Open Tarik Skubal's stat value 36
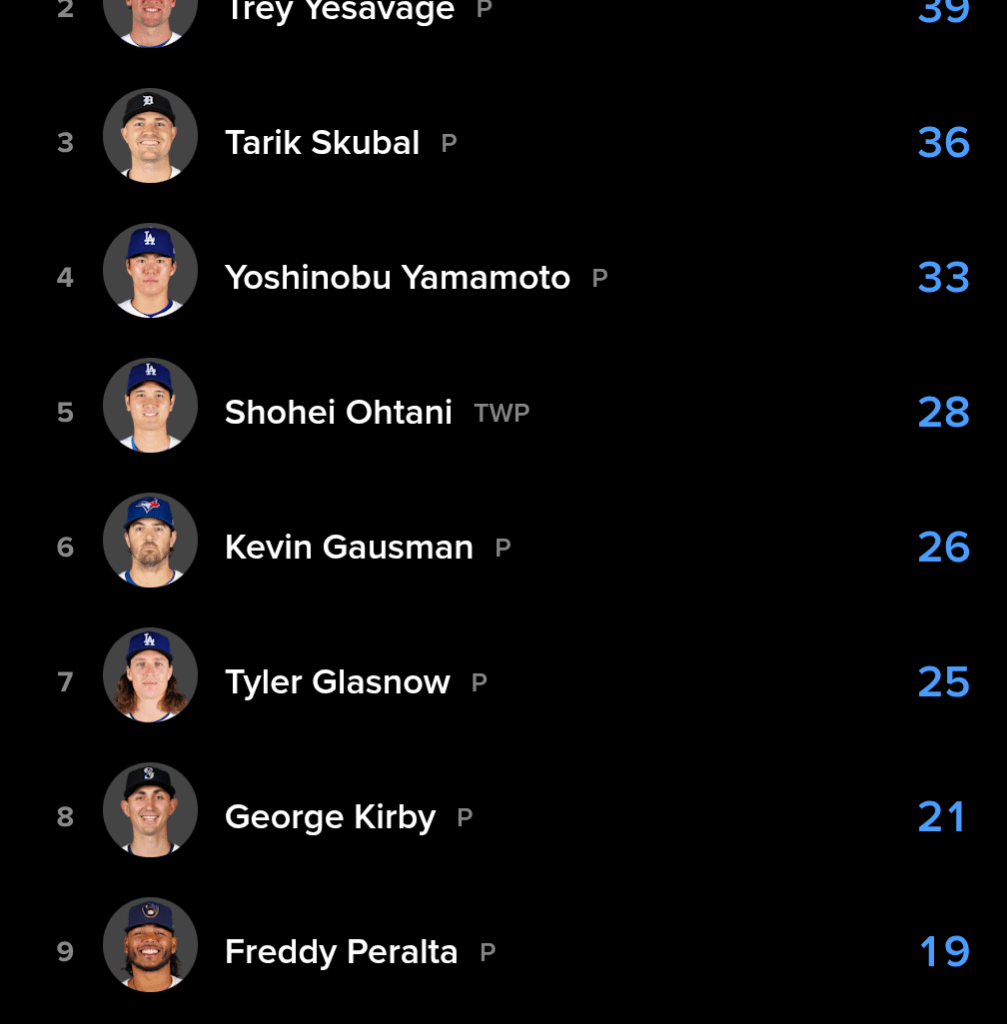Image resolution: width=1007 pixels, height=1024 pixels. (x=941, y=142)
